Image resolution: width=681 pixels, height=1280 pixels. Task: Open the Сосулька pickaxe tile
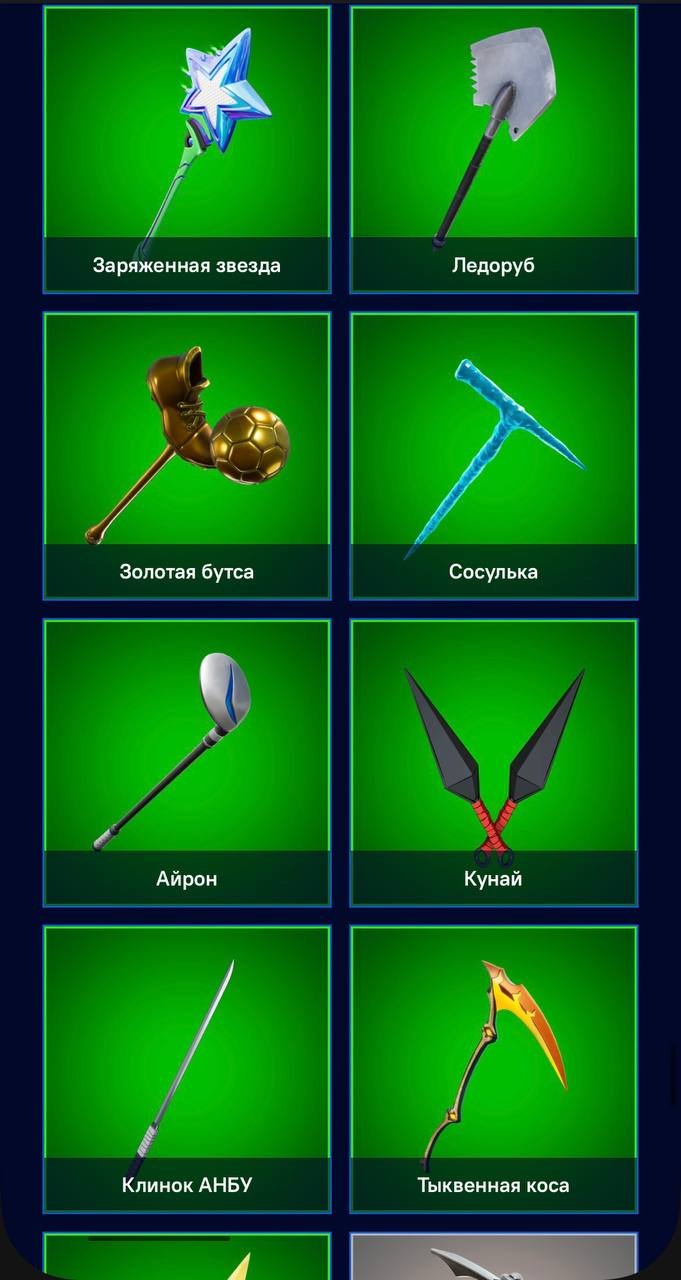[494, 456]
